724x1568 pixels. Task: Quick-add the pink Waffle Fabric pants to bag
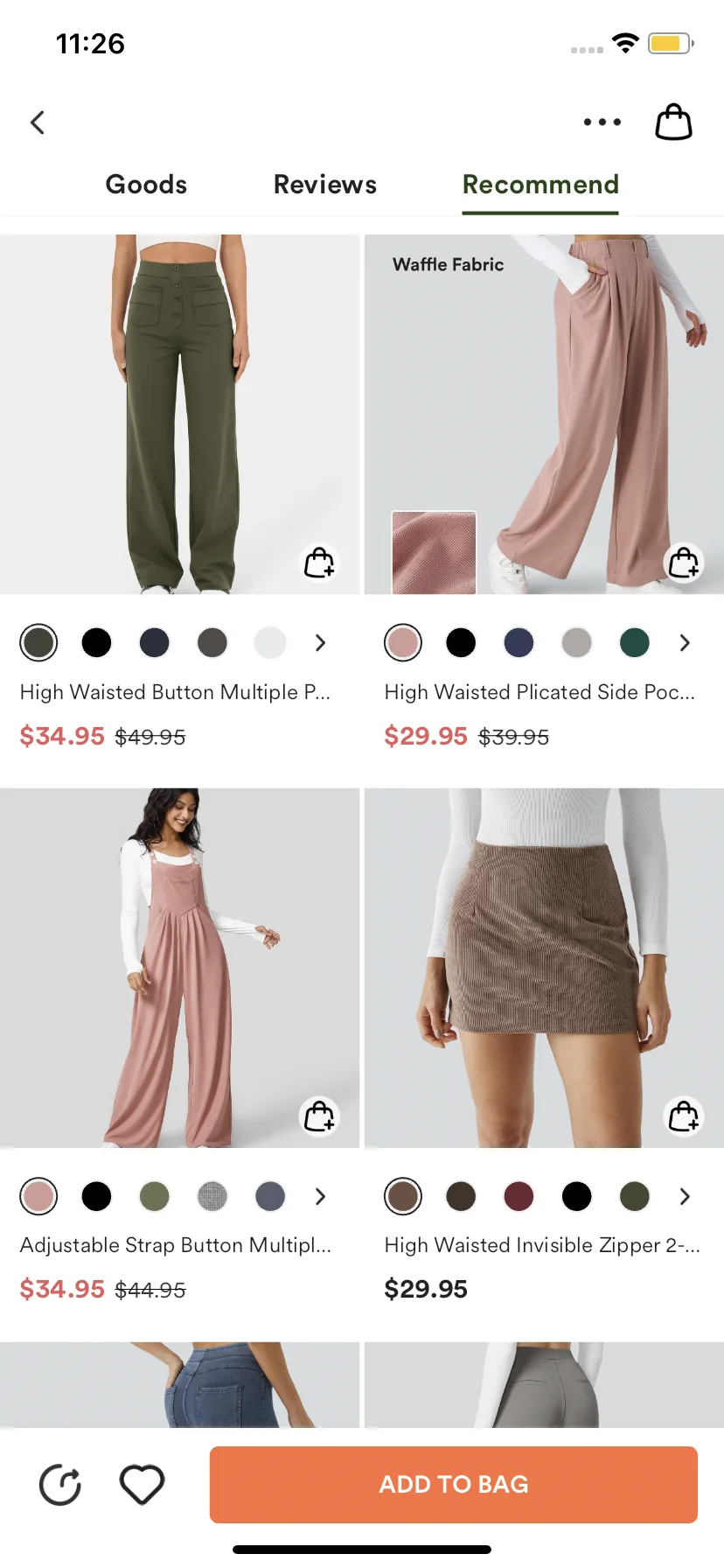[684, 563]
